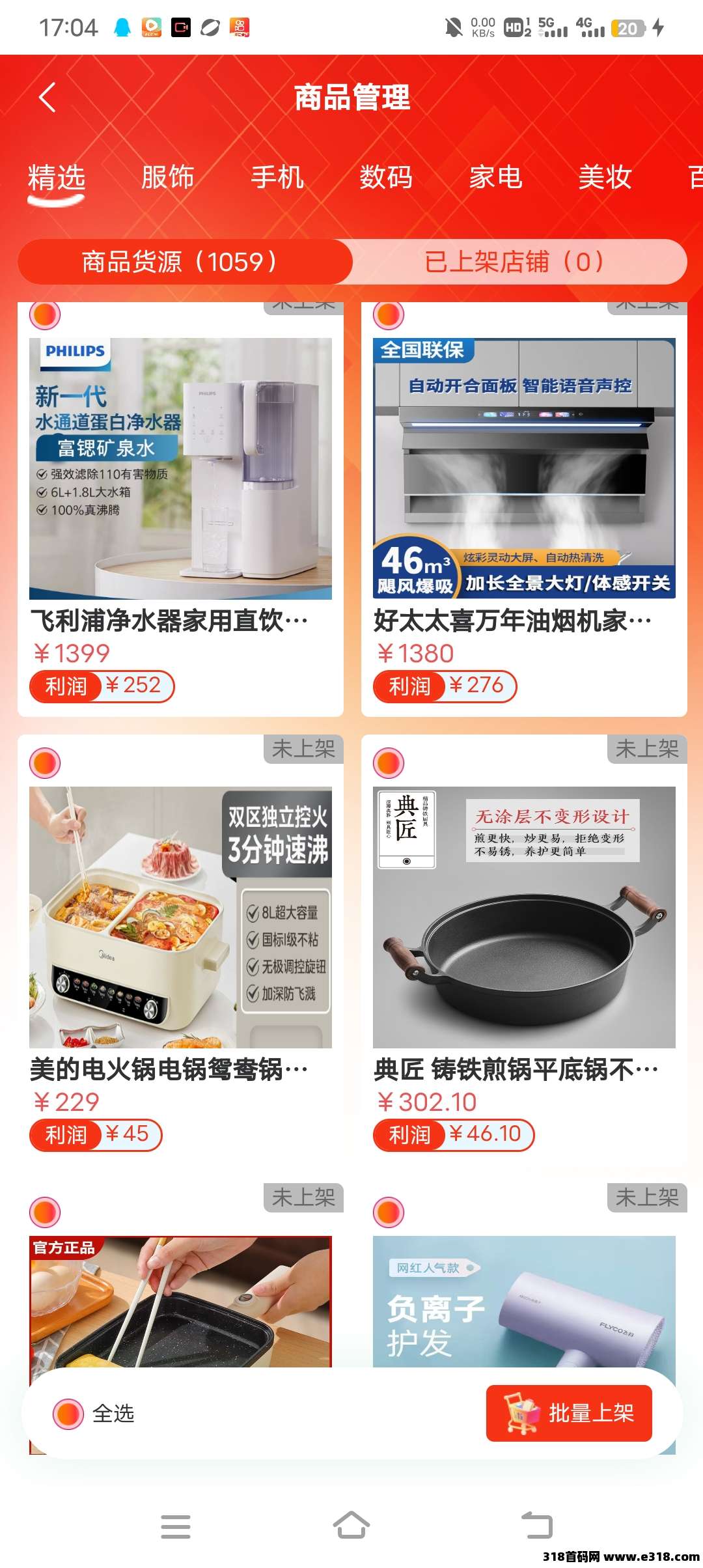
Task: Tick the 全选 select-all checkbox
Action: pos(68,1414)
